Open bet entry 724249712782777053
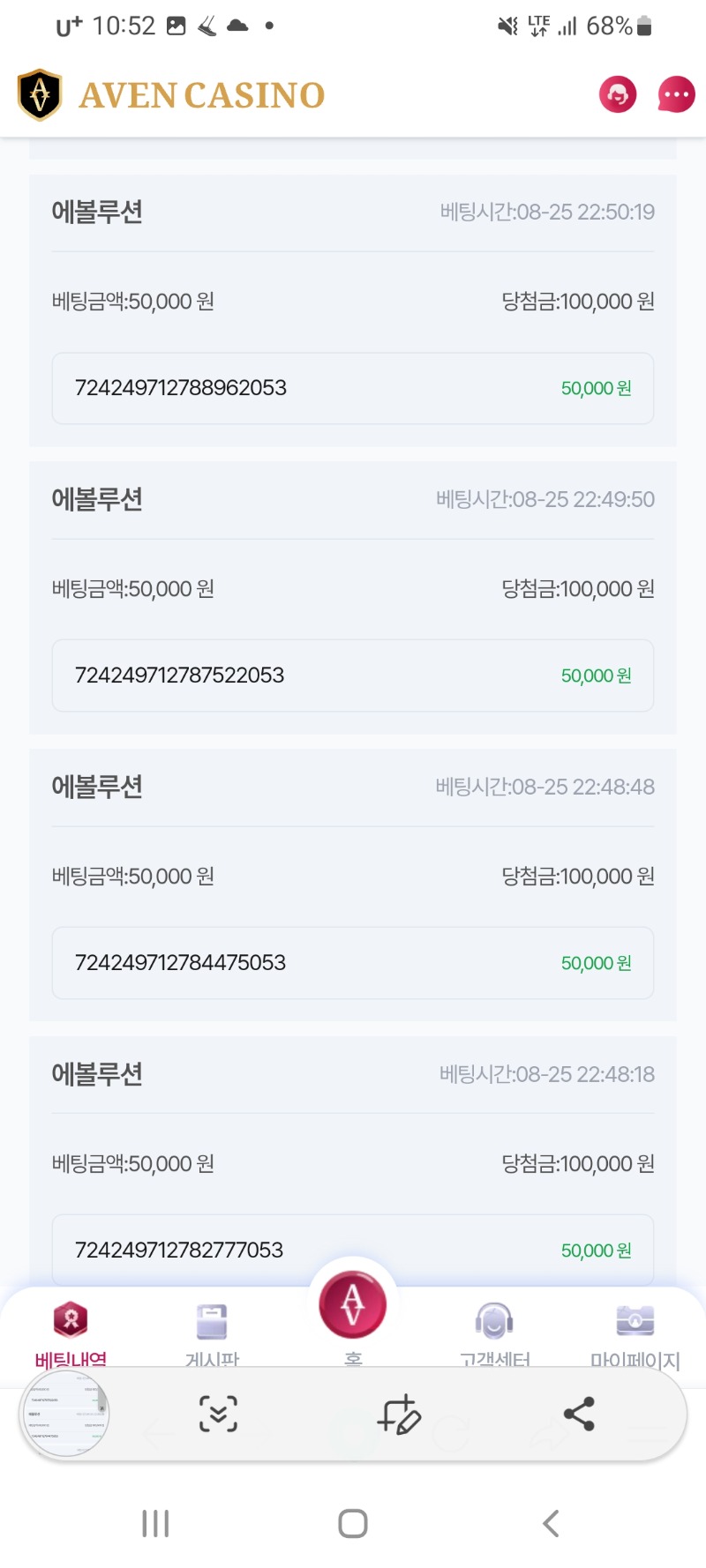Viewport: 706px width, 1568px height. pyautogui.click(x=353, y=1251)
